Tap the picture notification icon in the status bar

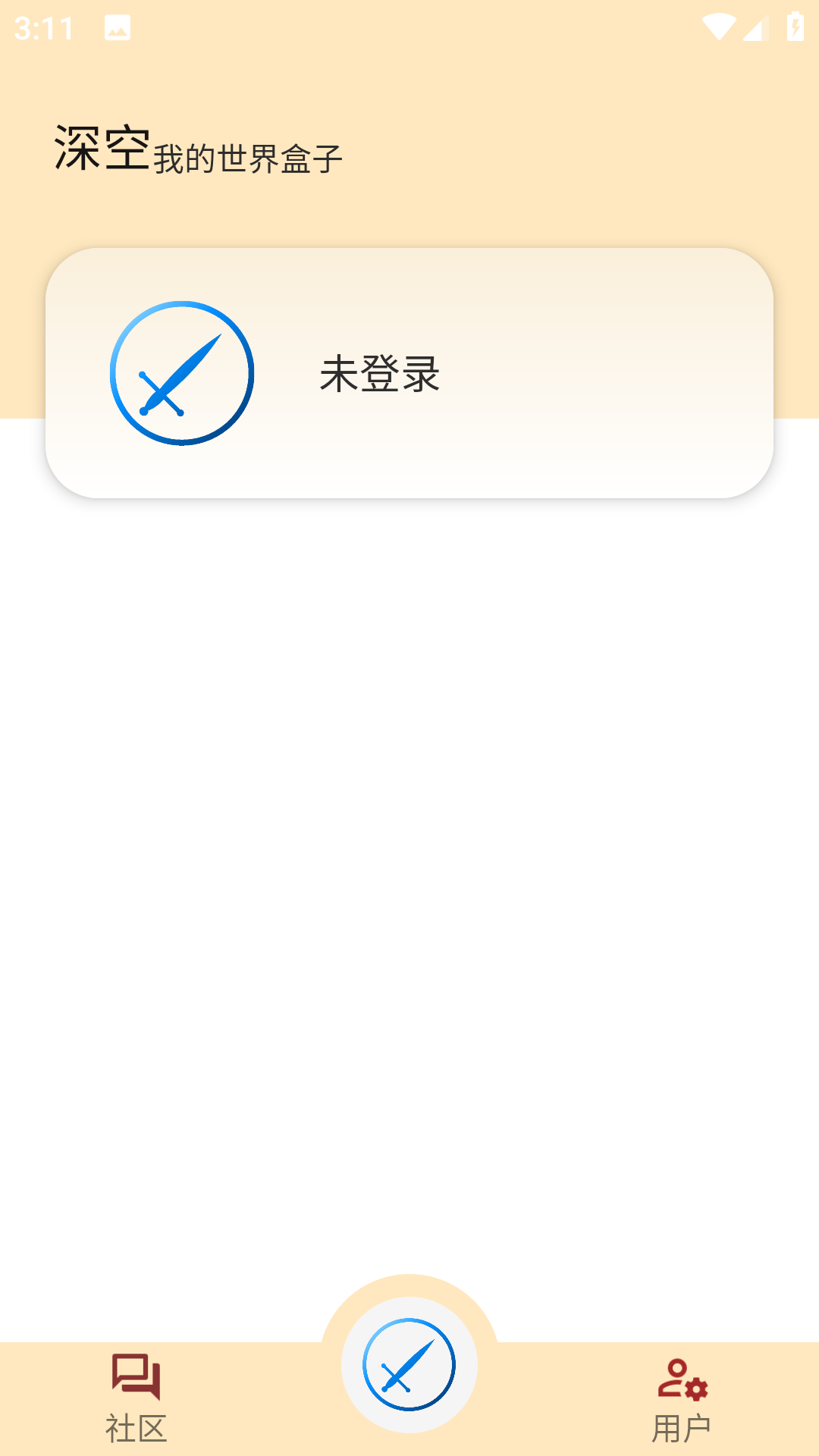117,26
